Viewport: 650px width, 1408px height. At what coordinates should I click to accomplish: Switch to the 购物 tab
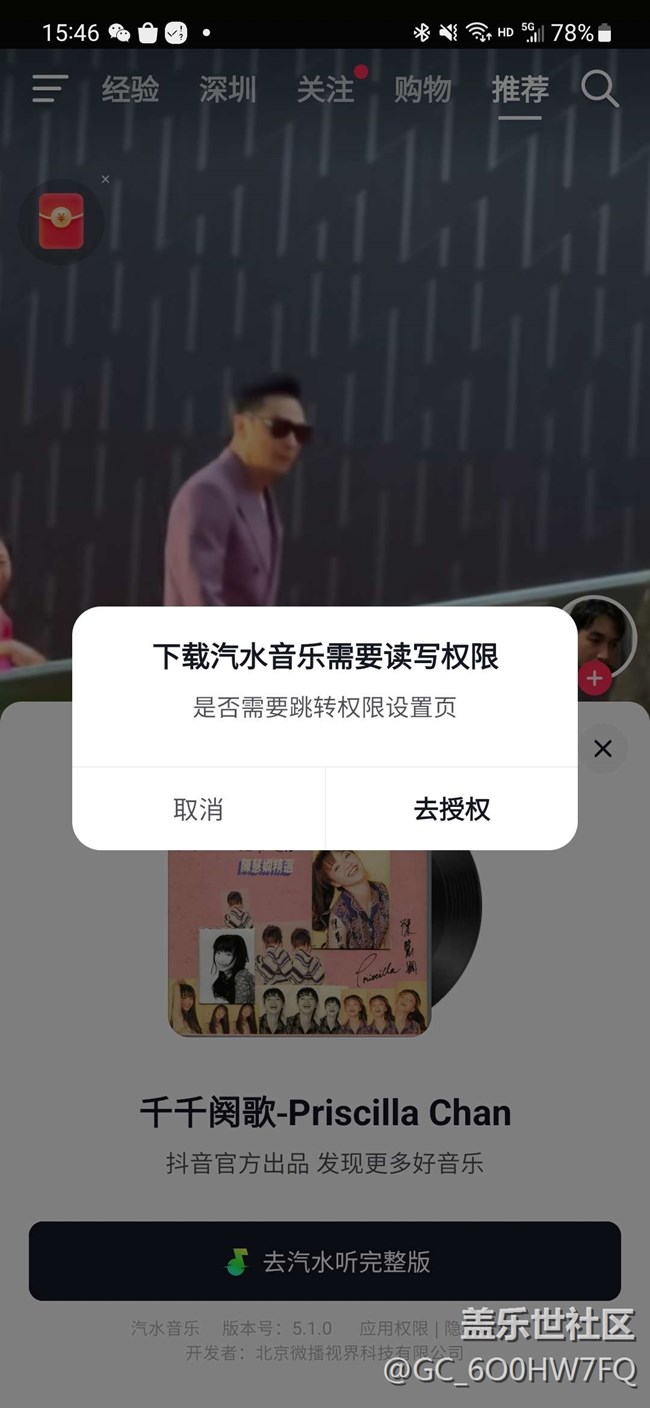click(422, 89)
